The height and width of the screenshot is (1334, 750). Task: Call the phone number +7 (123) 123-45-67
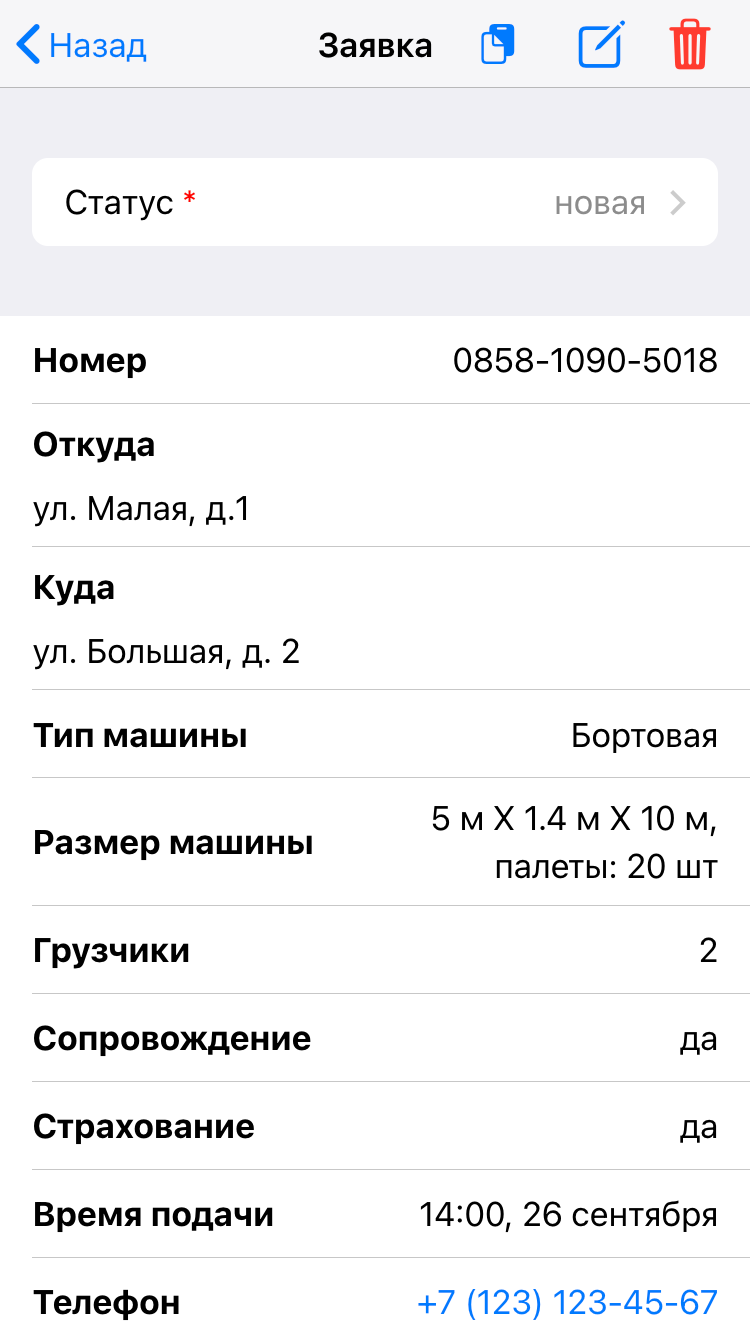(567, 1302)
